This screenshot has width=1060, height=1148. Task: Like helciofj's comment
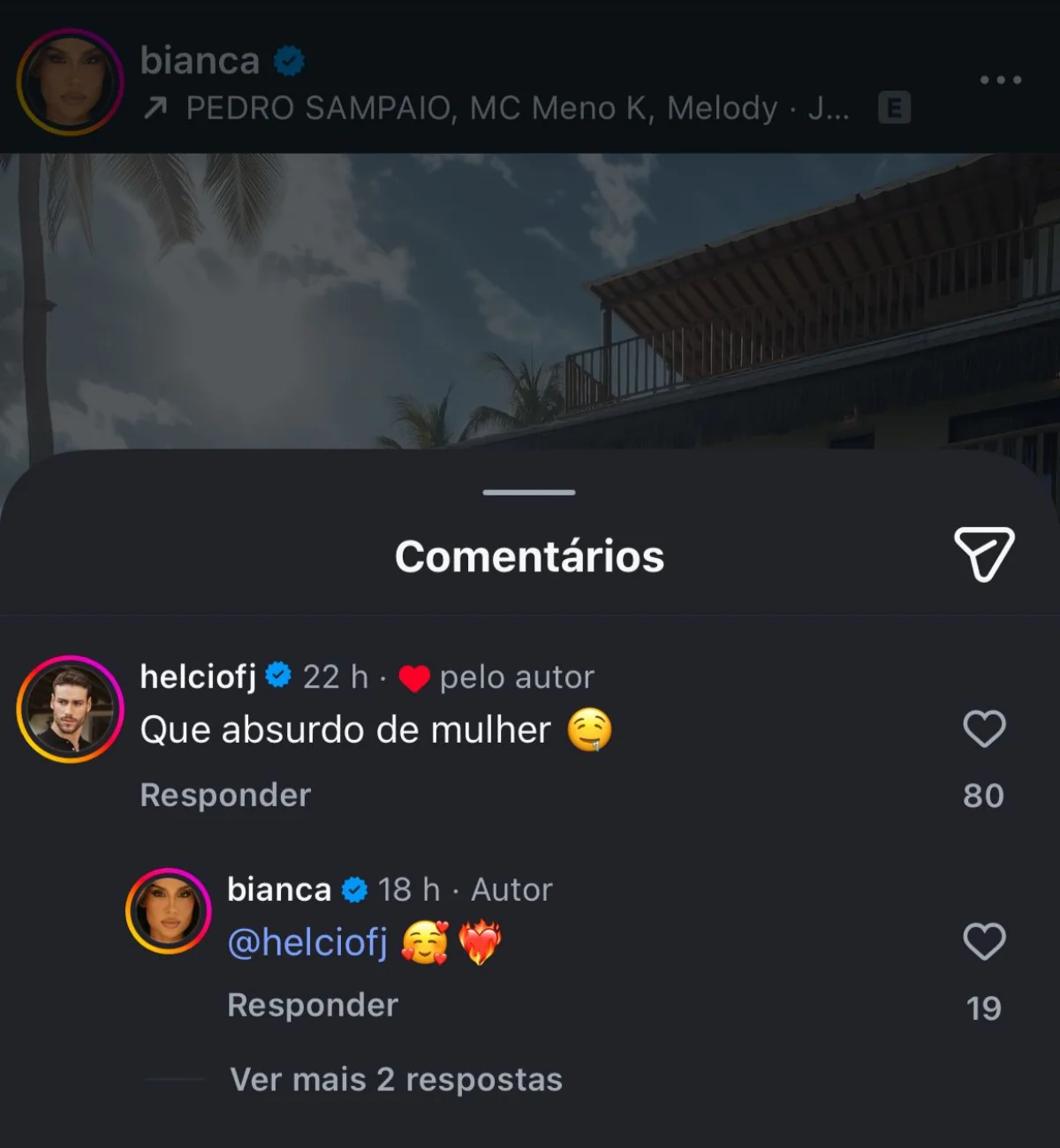(983, 729)
